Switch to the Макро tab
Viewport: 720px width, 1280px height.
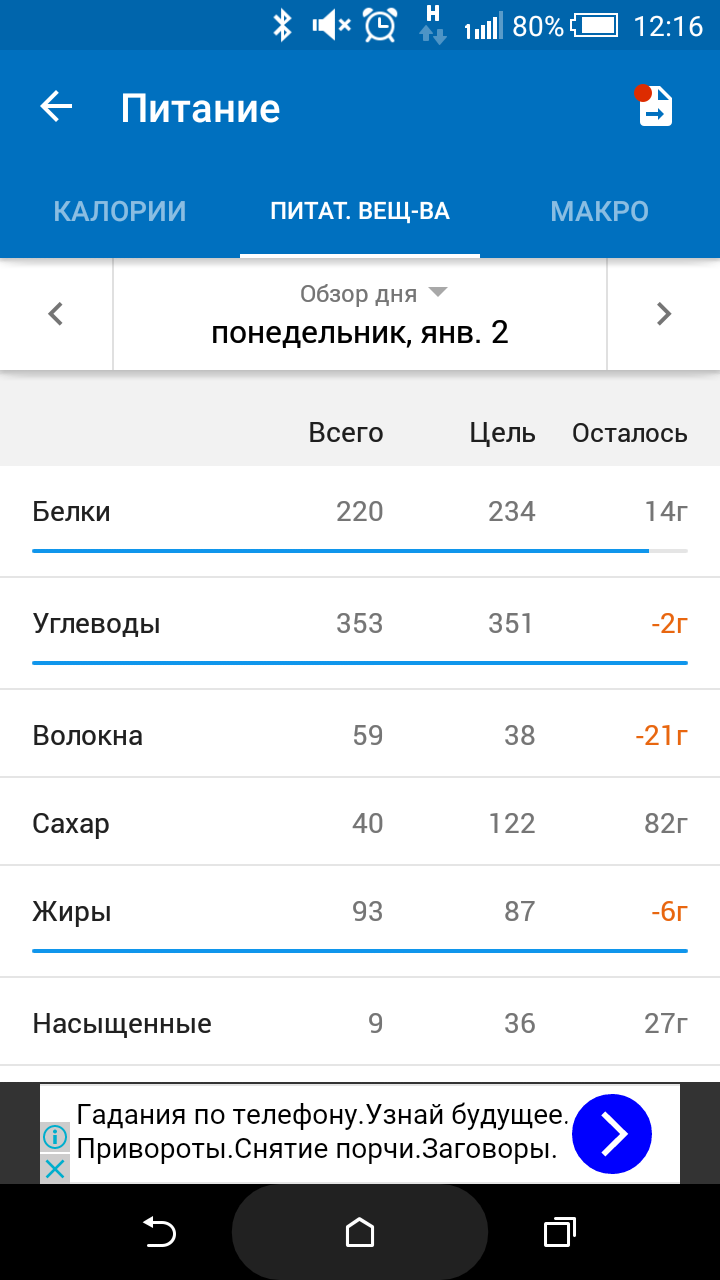point(599,212)
